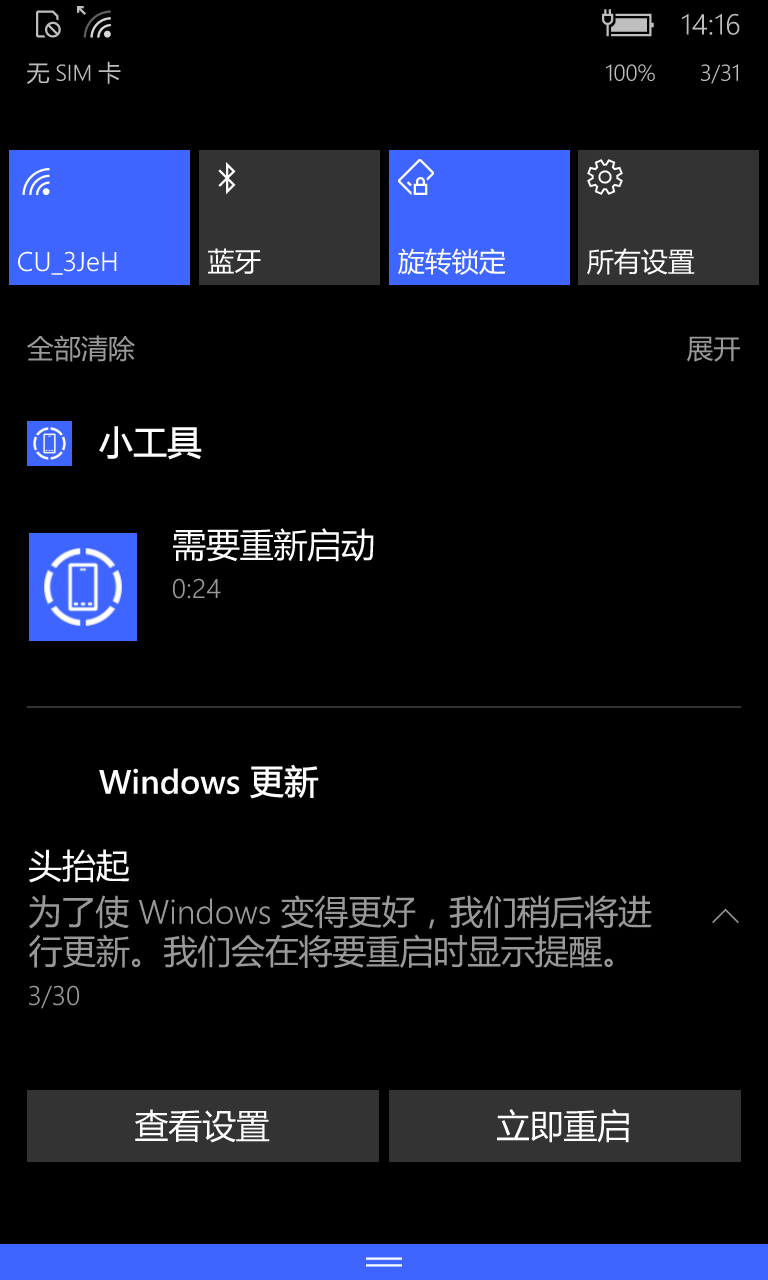
Task: Tap the 查看设置 button
Action: [203, 1126]
